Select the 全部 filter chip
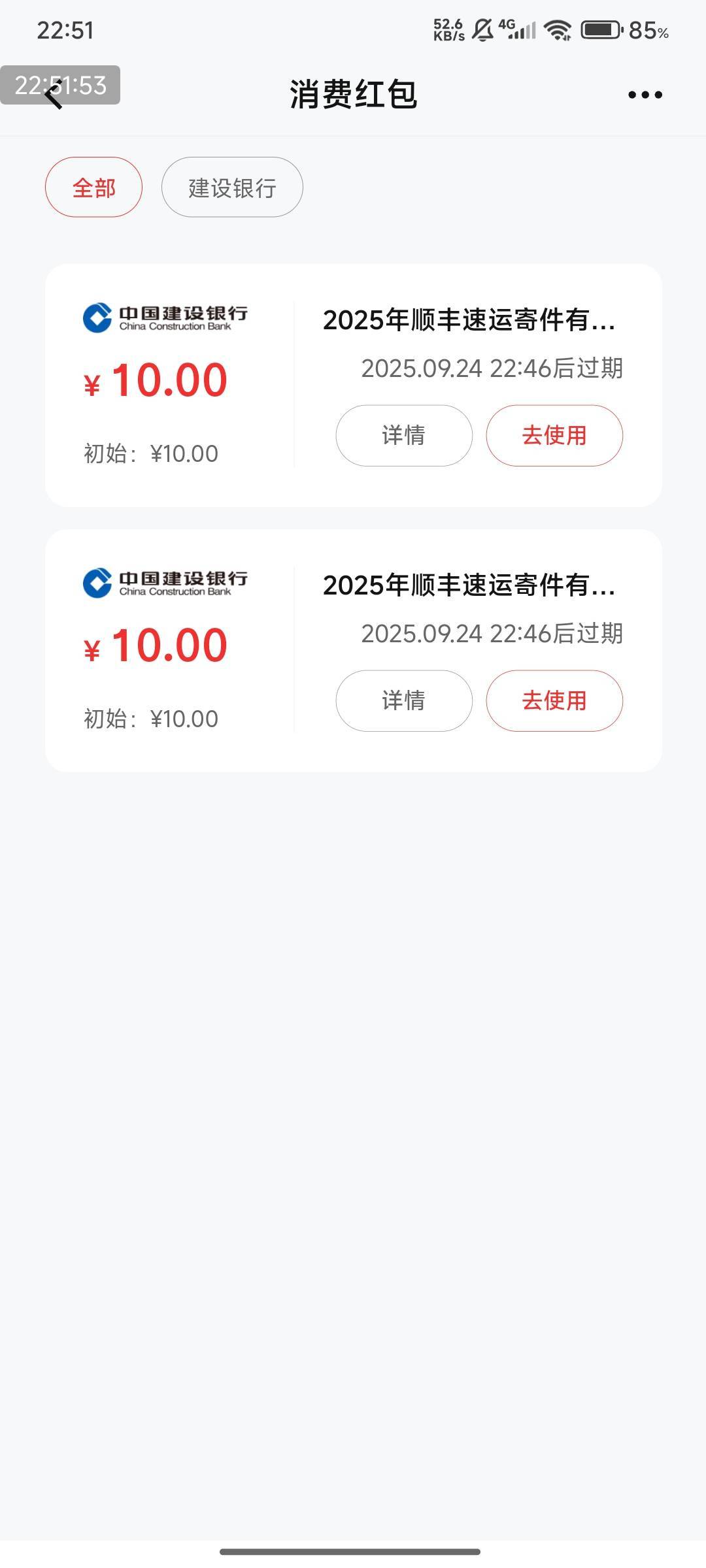The width and height of the screenshot is (706, 1568). click(x=93, y=188)
